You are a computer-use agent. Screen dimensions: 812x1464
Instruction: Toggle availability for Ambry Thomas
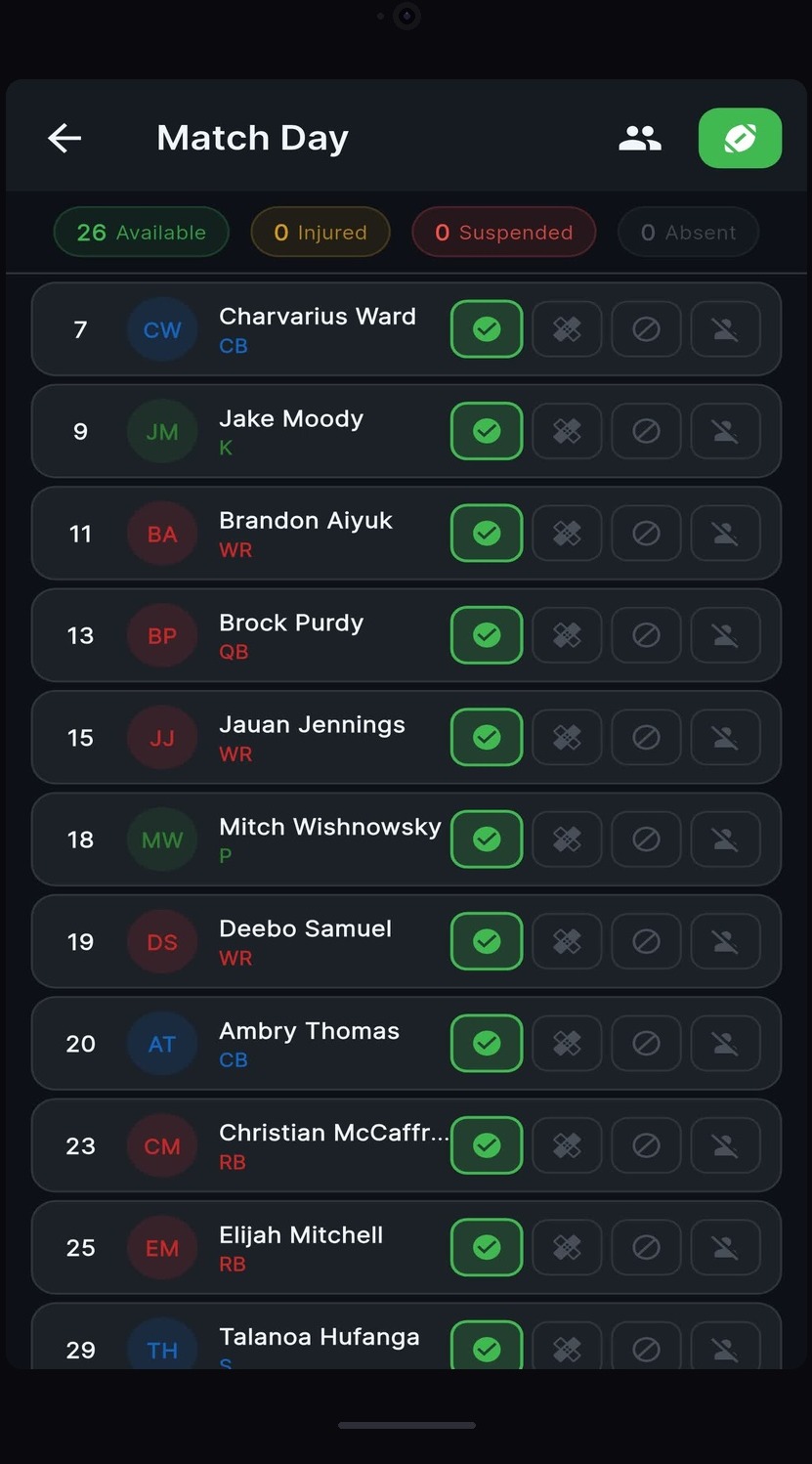pos(486,1043)
